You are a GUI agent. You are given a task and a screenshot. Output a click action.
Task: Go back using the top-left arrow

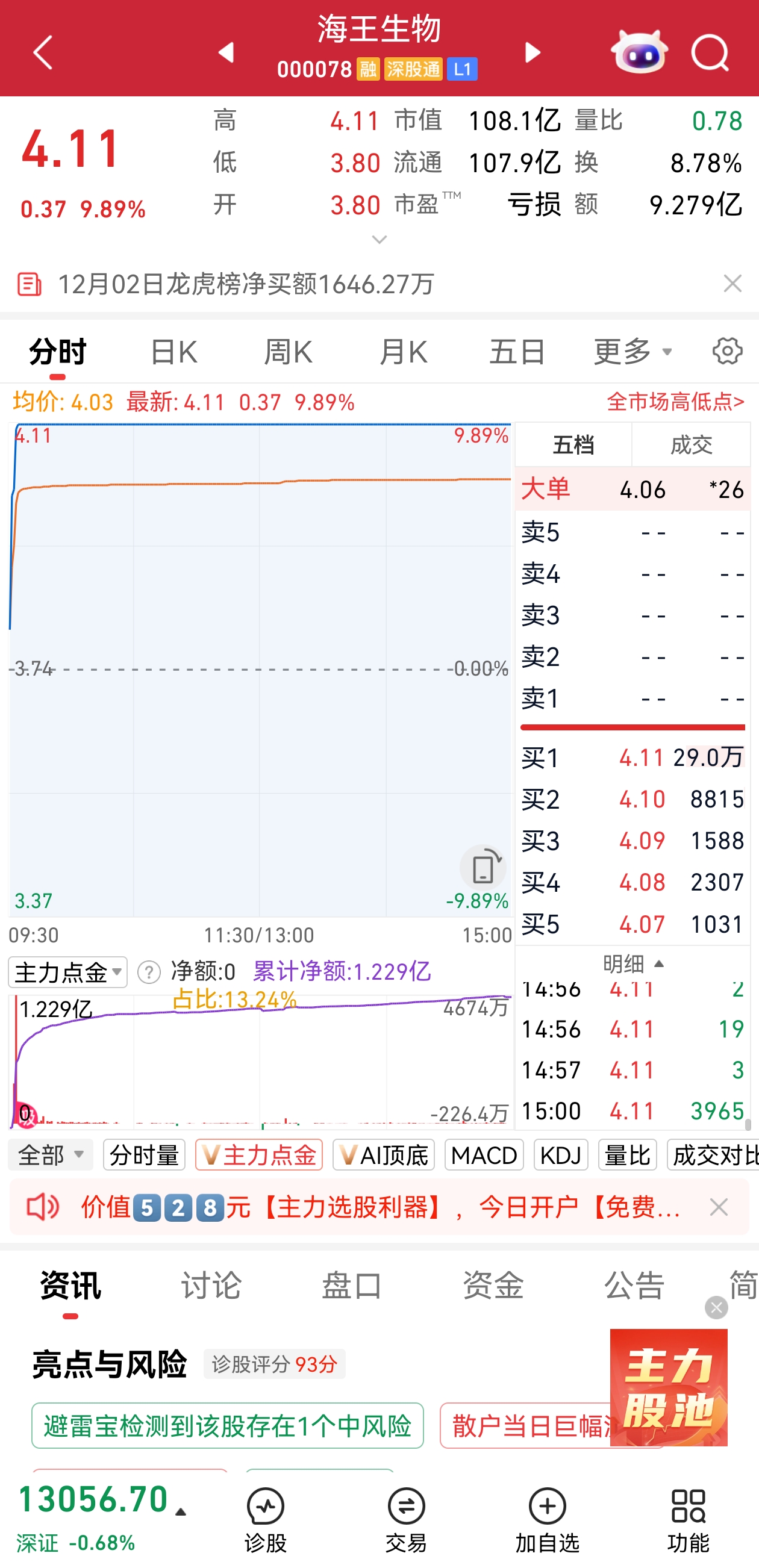point(43,52)
